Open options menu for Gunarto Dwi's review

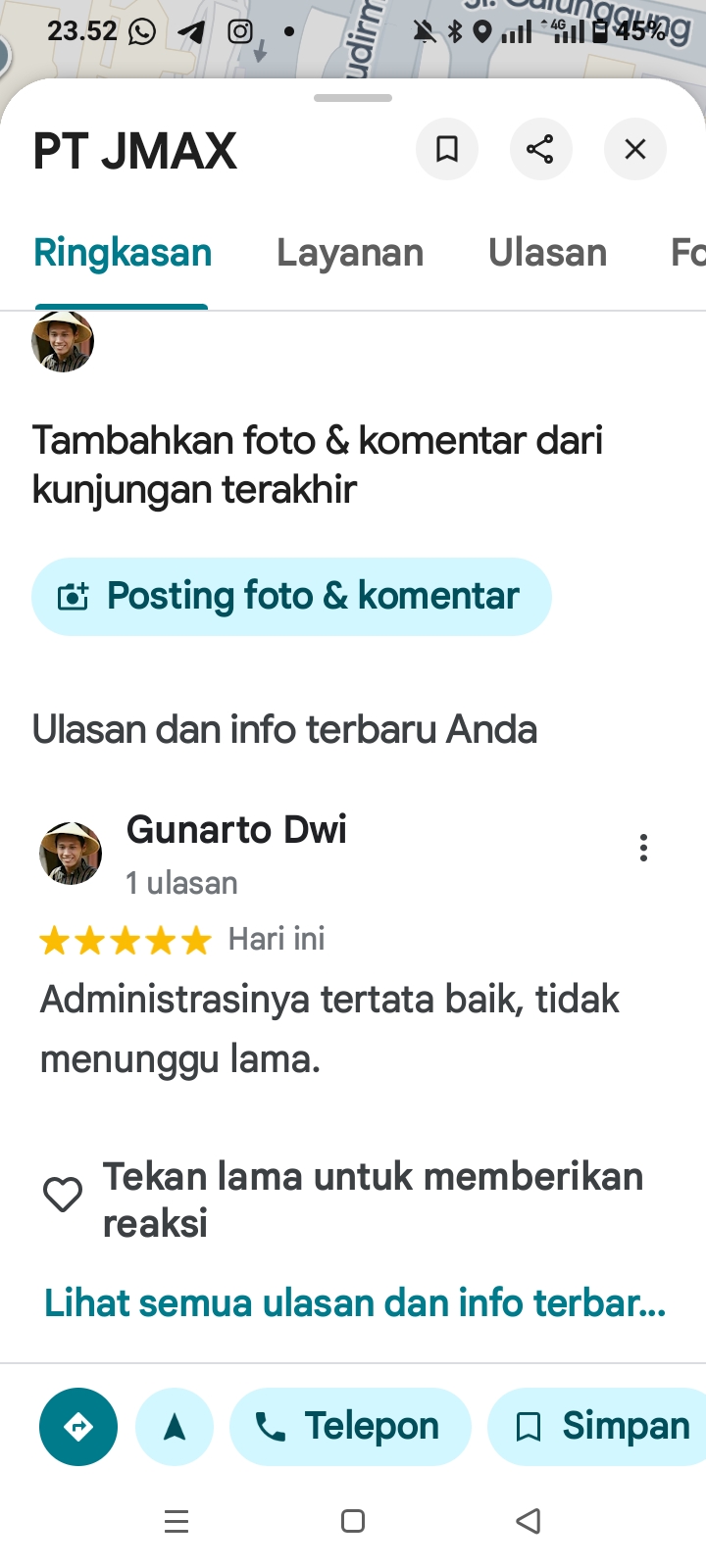tap(643, 848)
